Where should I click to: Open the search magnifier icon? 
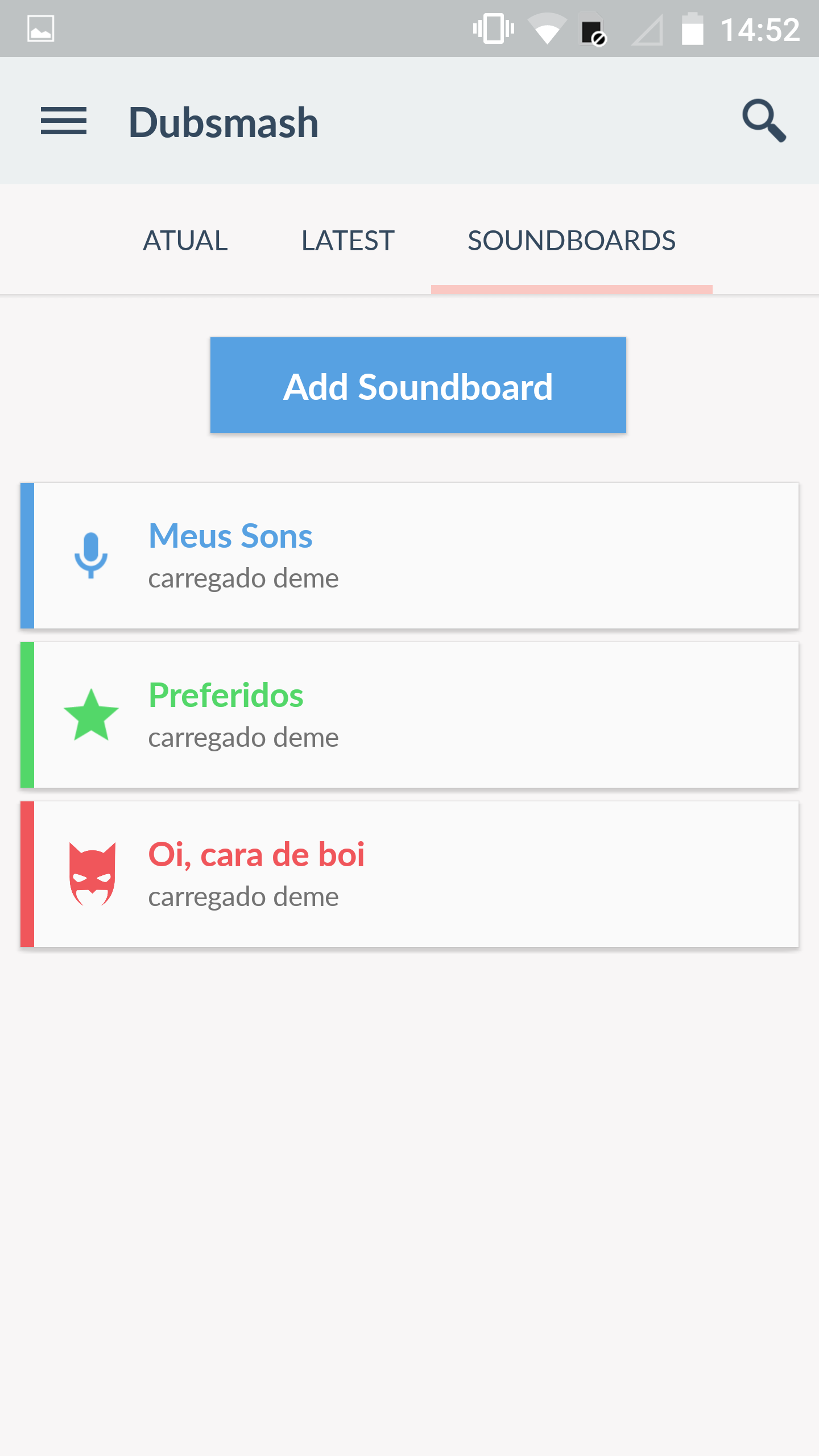click(764, 121)
